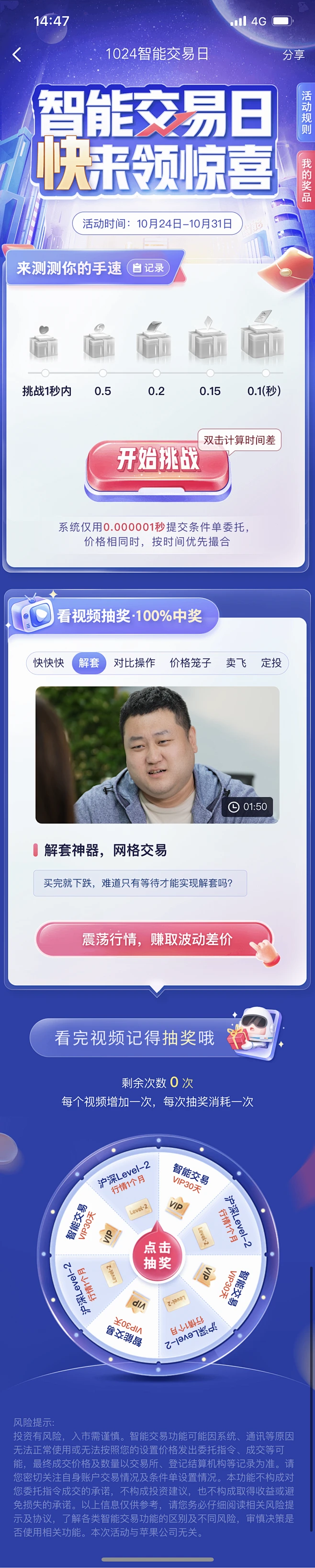Go back using the top-left arrow
Screen dimensions: 315x1568
point(17,55)
